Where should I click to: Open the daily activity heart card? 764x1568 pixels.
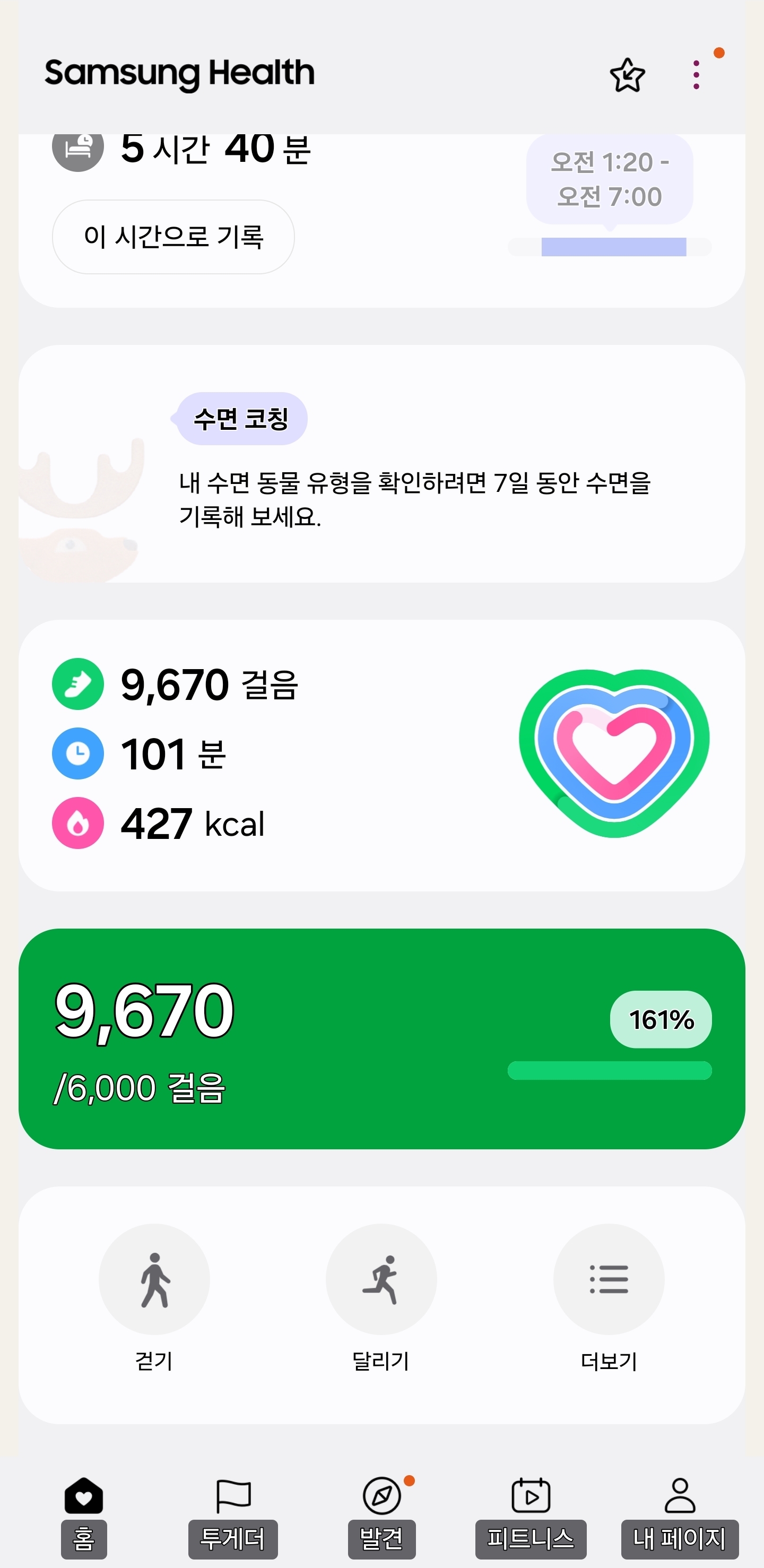pyautogui.click(x=381, y=755)
